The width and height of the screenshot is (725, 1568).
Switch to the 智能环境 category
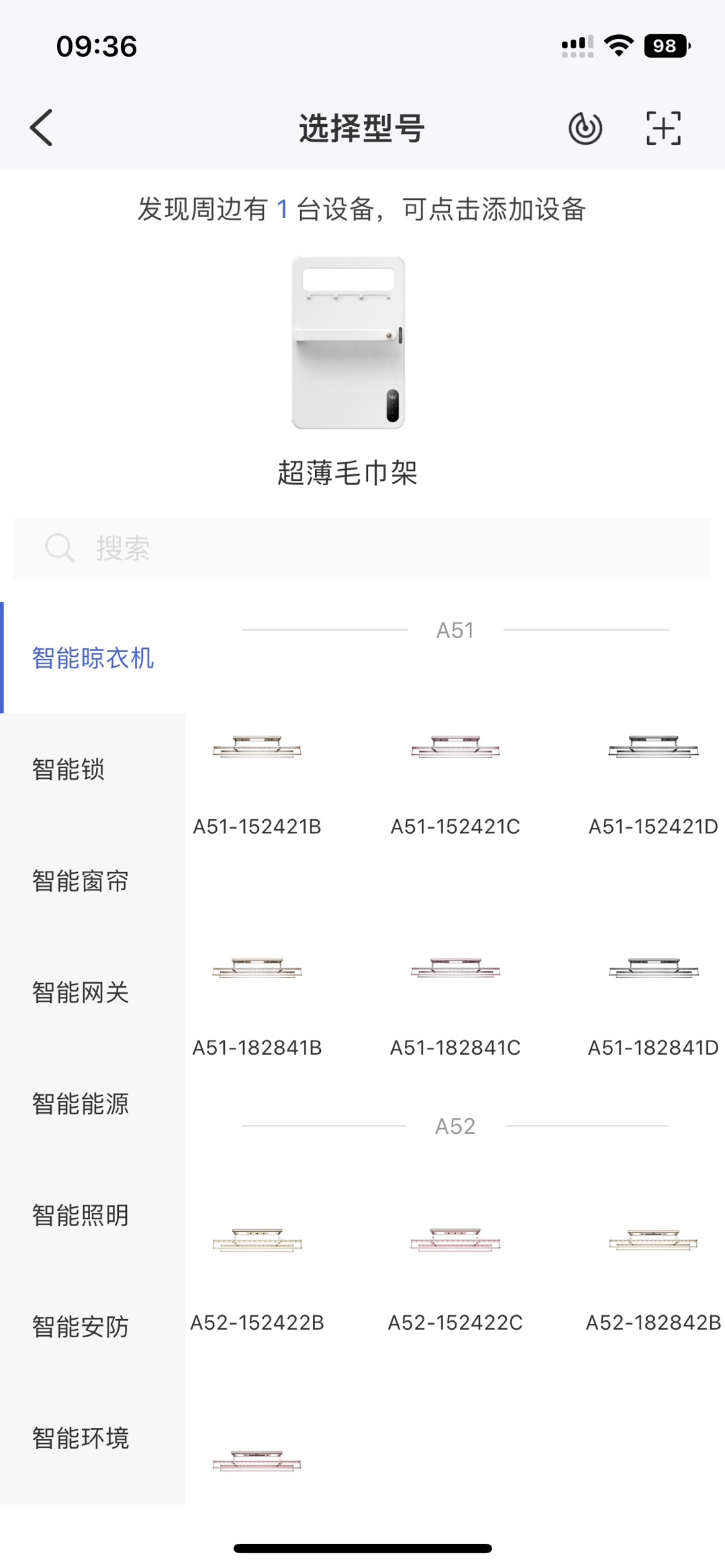93,1437
